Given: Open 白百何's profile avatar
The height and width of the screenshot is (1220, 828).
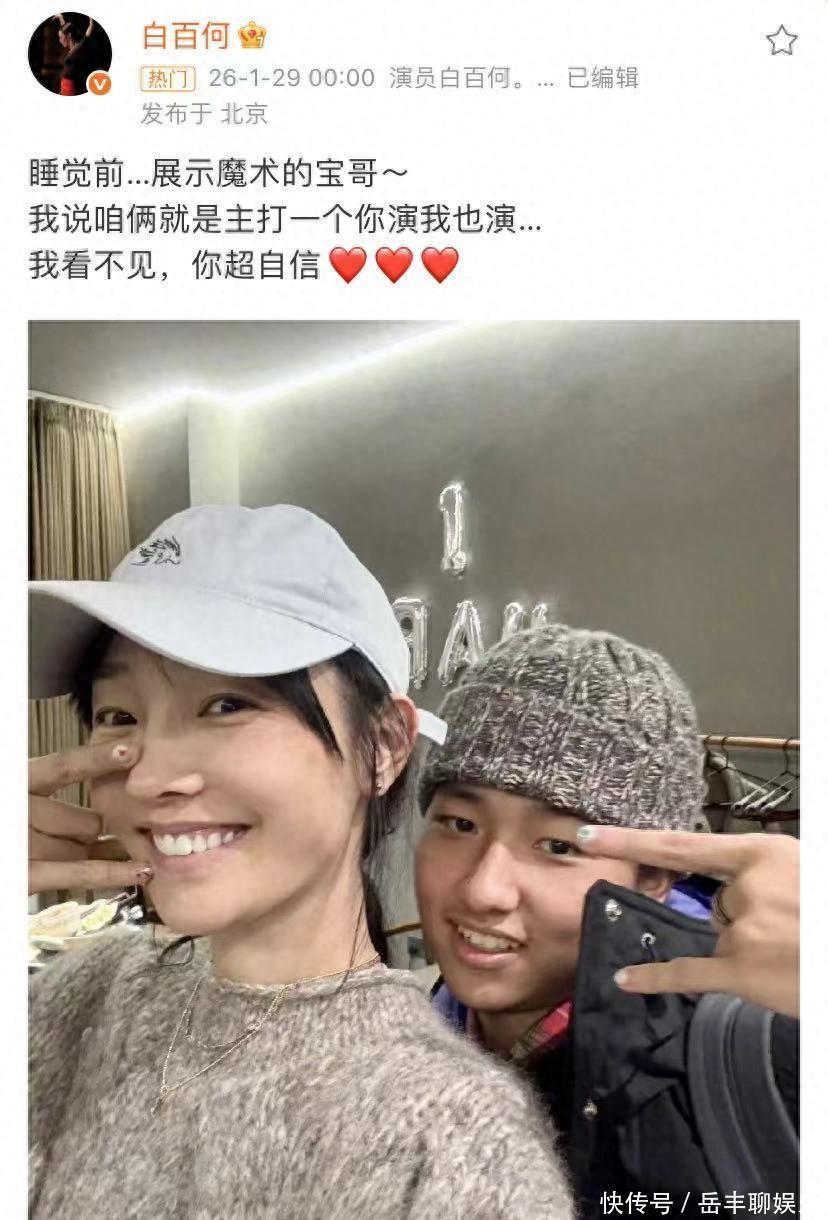Looking at the screenshot, I should (x=70, y=54).
